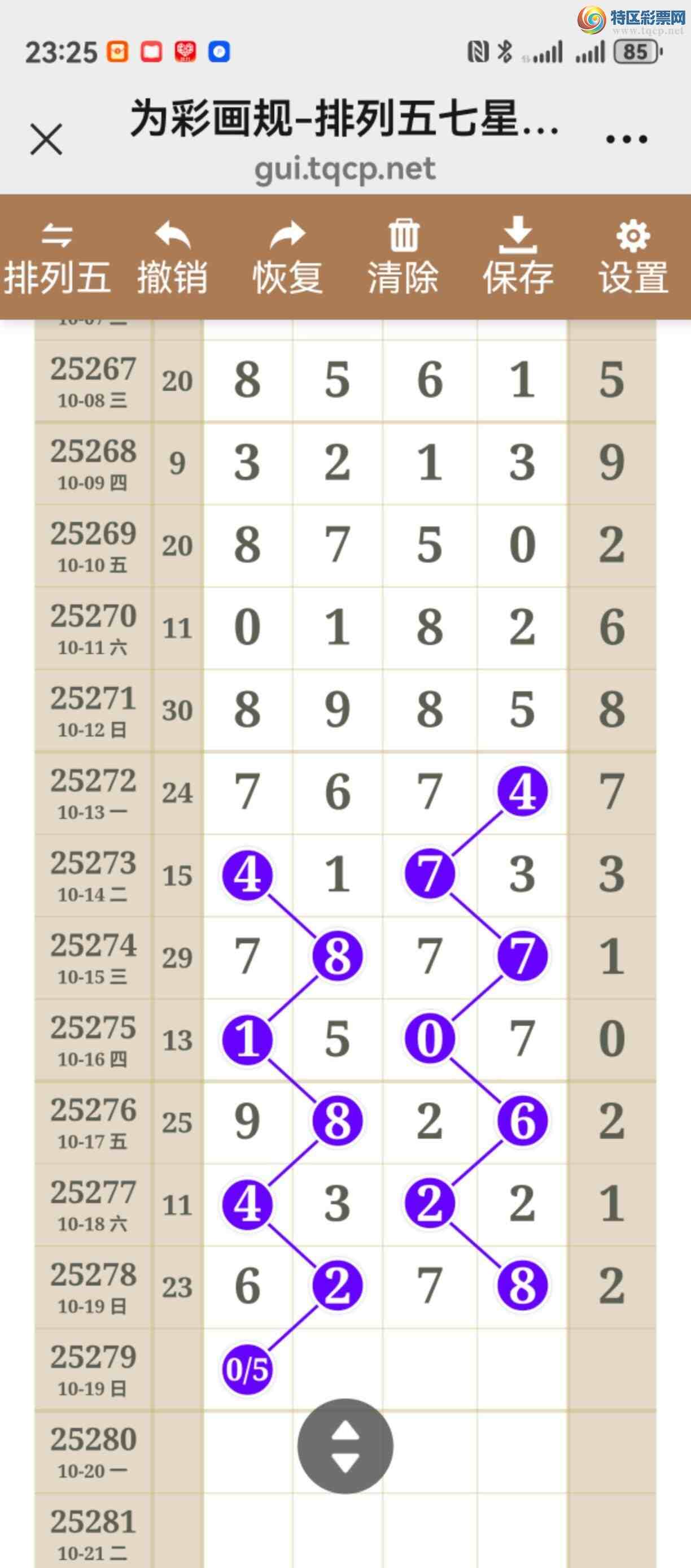Switch lottery type via 排列五

click(56, 259)
